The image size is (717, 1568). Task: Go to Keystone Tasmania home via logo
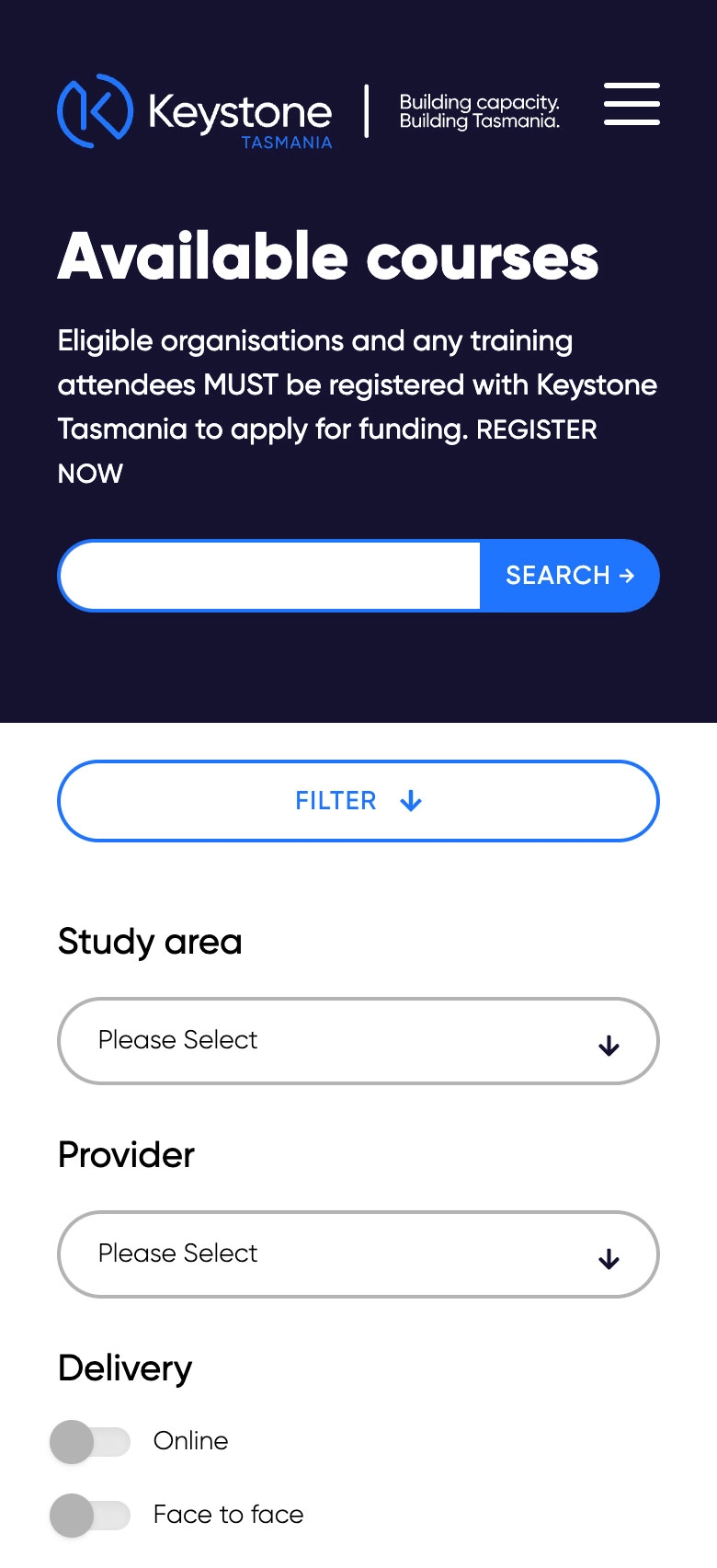click(195, 112)
